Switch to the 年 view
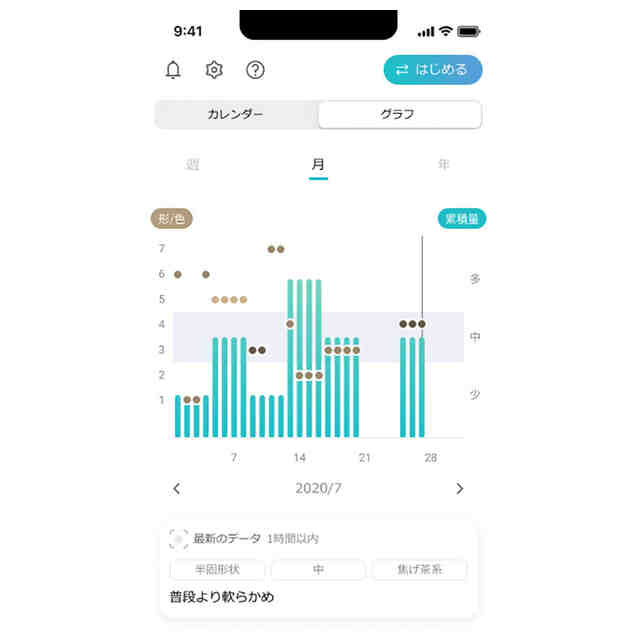 [x=443, y=165]
